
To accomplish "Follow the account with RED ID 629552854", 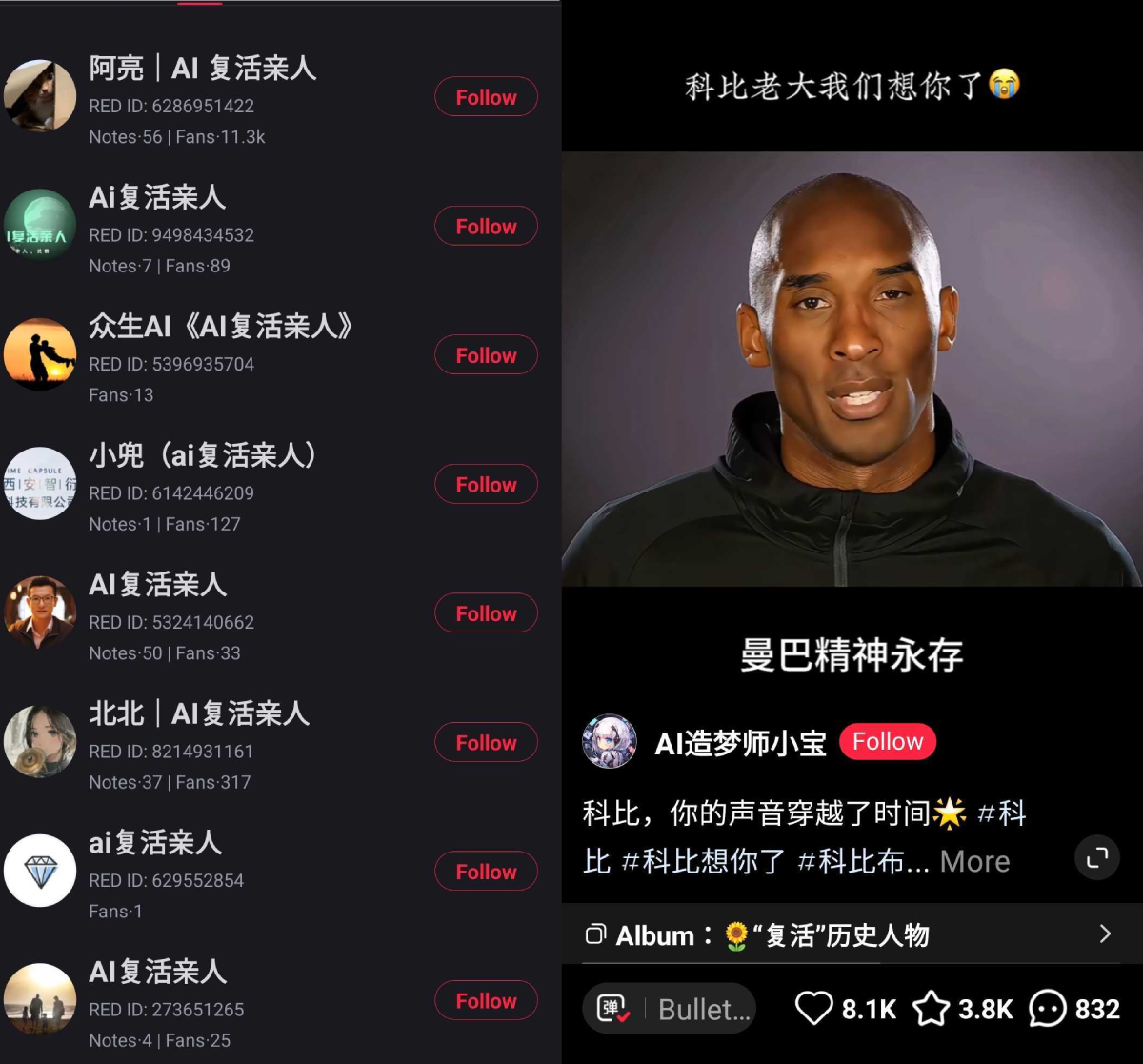I will [x=486, y=872].
